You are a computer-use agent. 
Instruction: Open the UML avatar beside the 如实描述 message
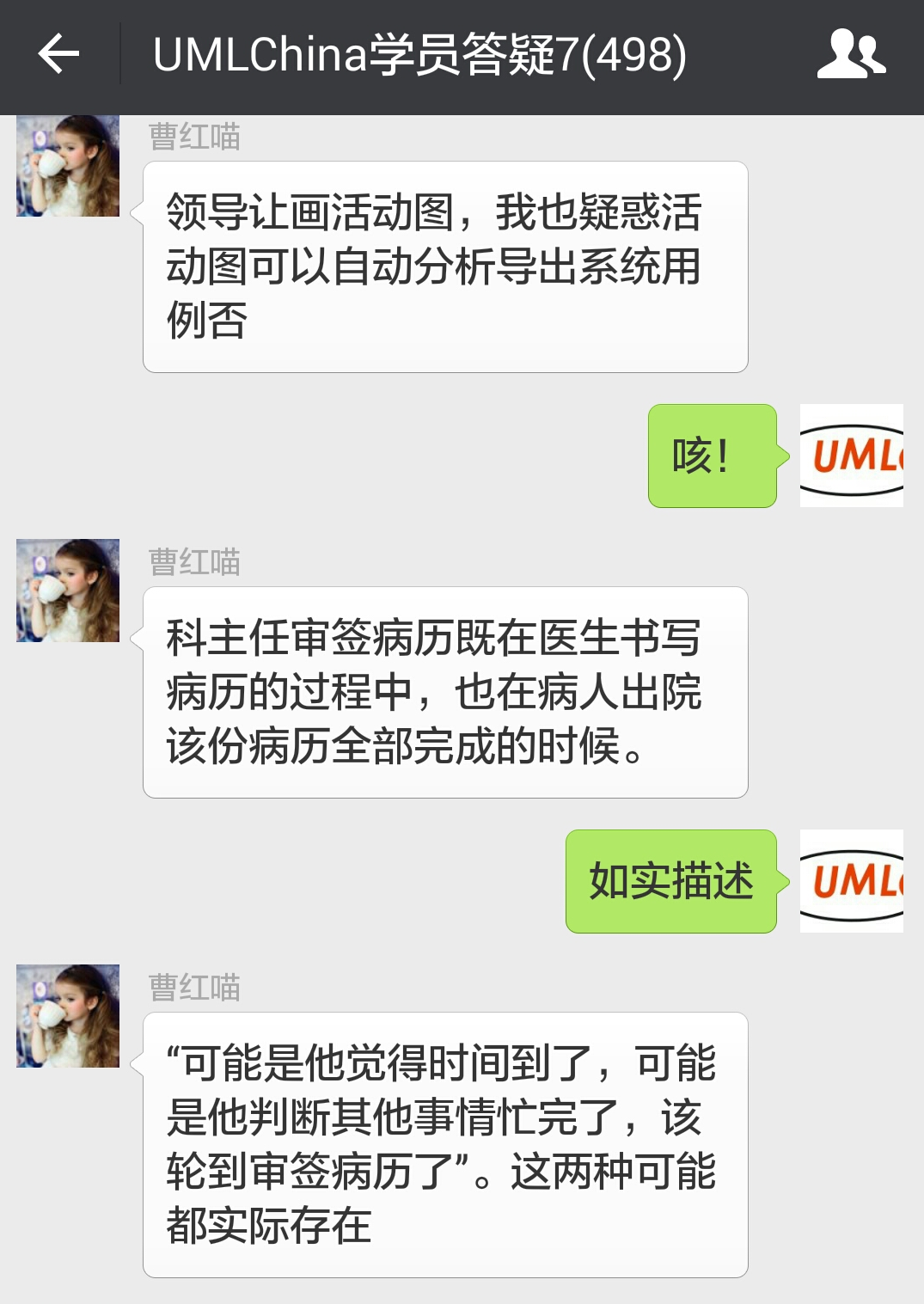[851, 881]
